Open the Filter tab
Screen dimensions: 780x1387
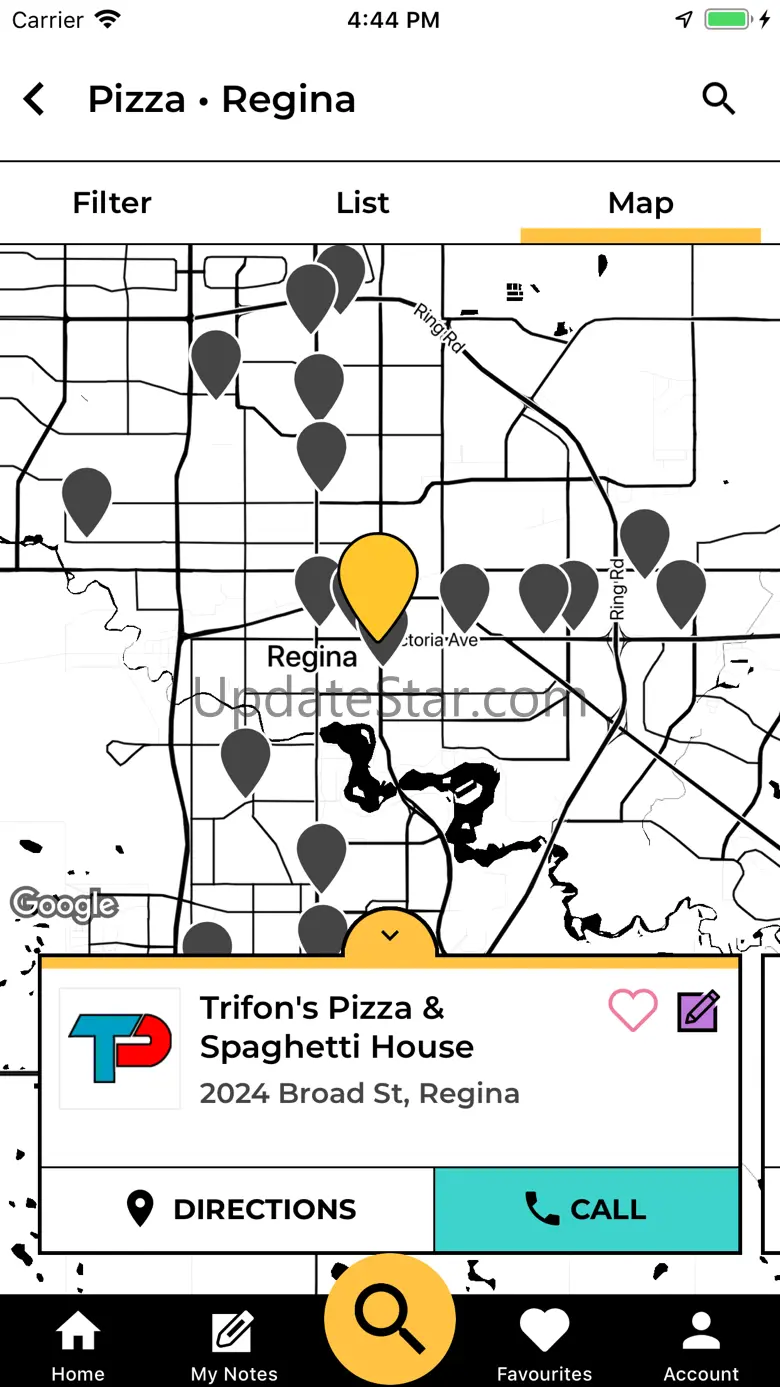(x=112, y=203)
